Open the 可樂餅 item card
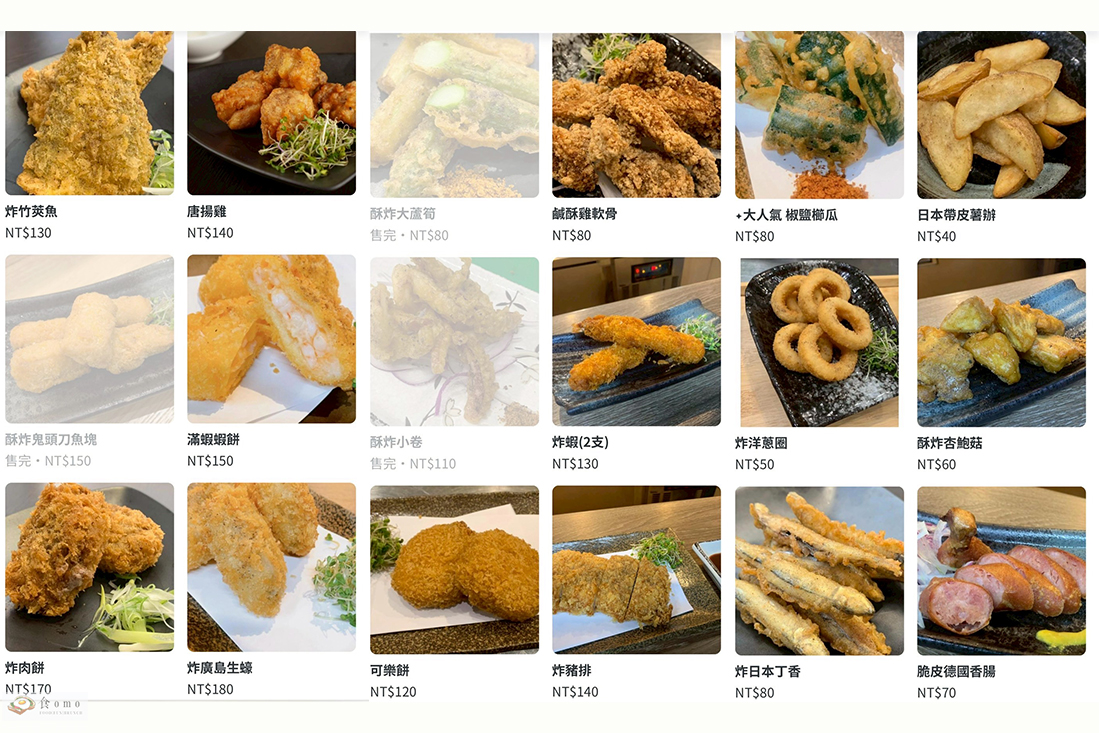This screenshot has height=733, width=1099. point(454,570)
